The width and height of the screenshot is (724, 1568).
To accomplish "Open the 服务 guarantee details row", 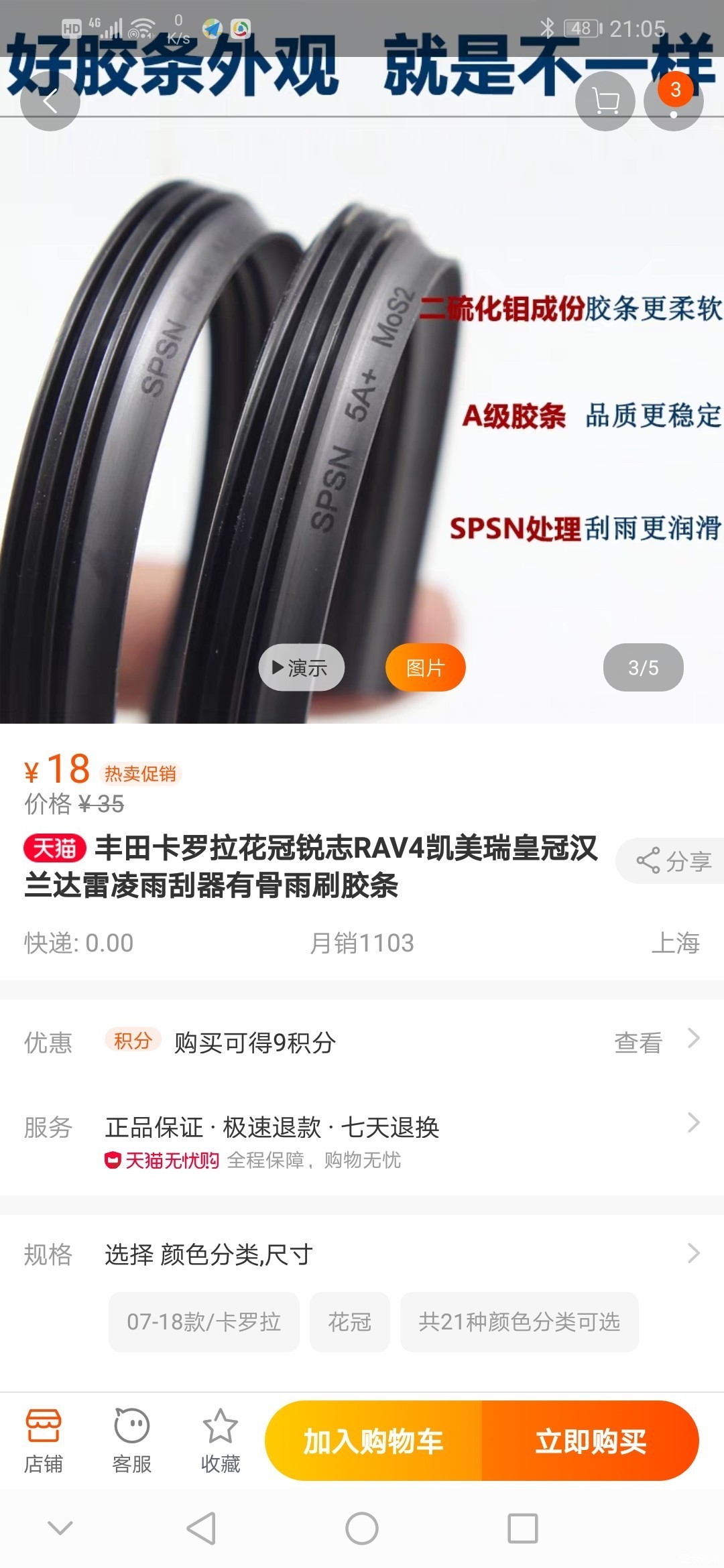I will (362, 1139).
